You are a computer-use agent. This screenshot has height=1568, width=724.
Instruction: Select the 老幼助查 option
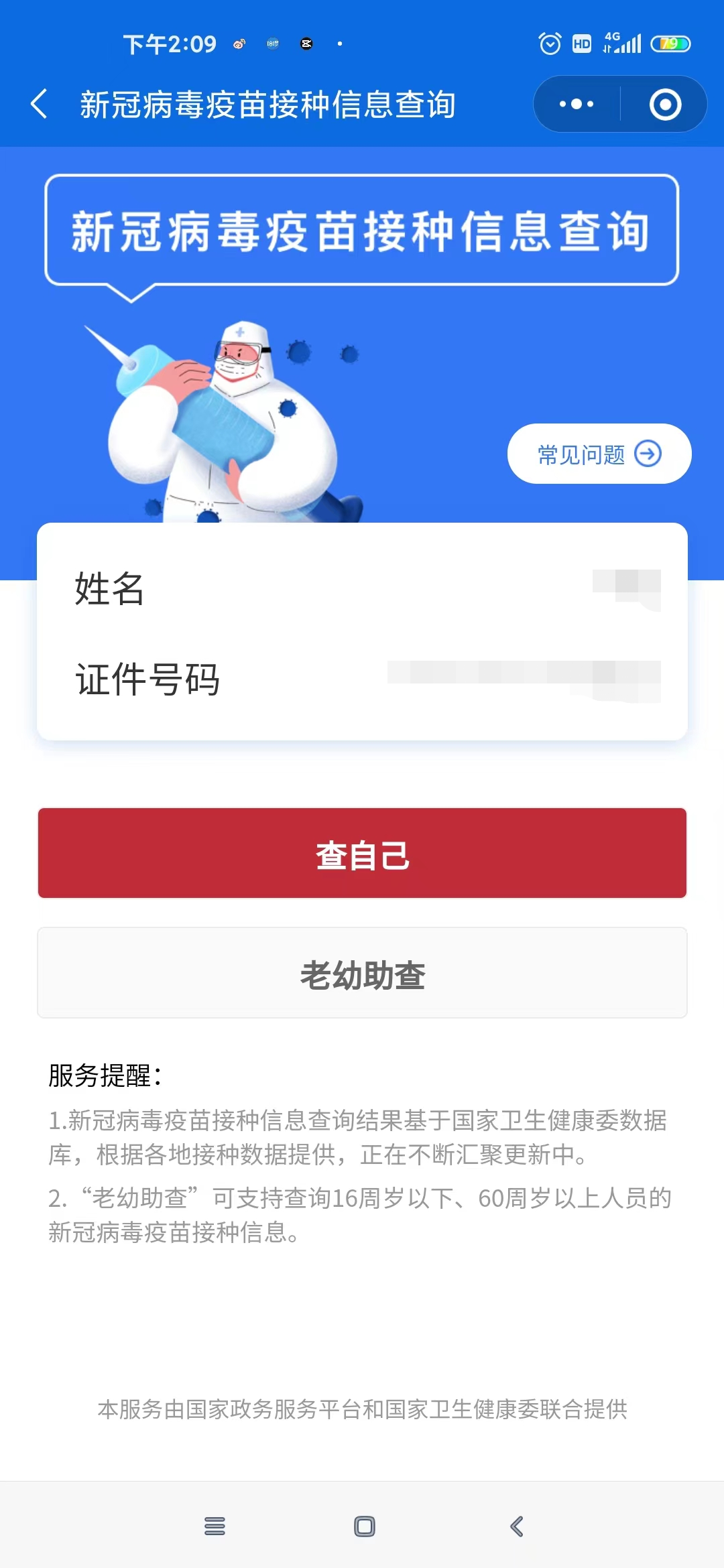pos(362,973)
